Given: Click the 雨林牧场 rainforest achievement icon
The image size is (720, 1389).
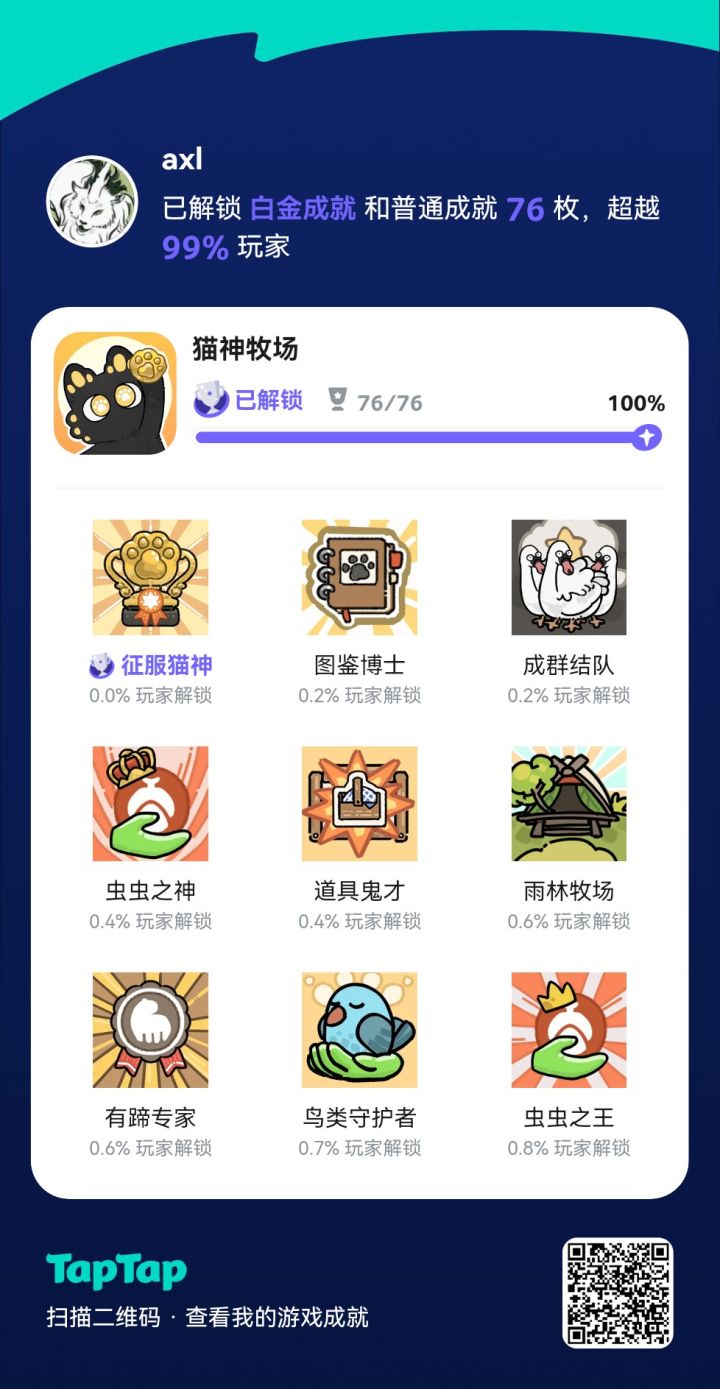Looking at the screenshot, I should [568, 805].
